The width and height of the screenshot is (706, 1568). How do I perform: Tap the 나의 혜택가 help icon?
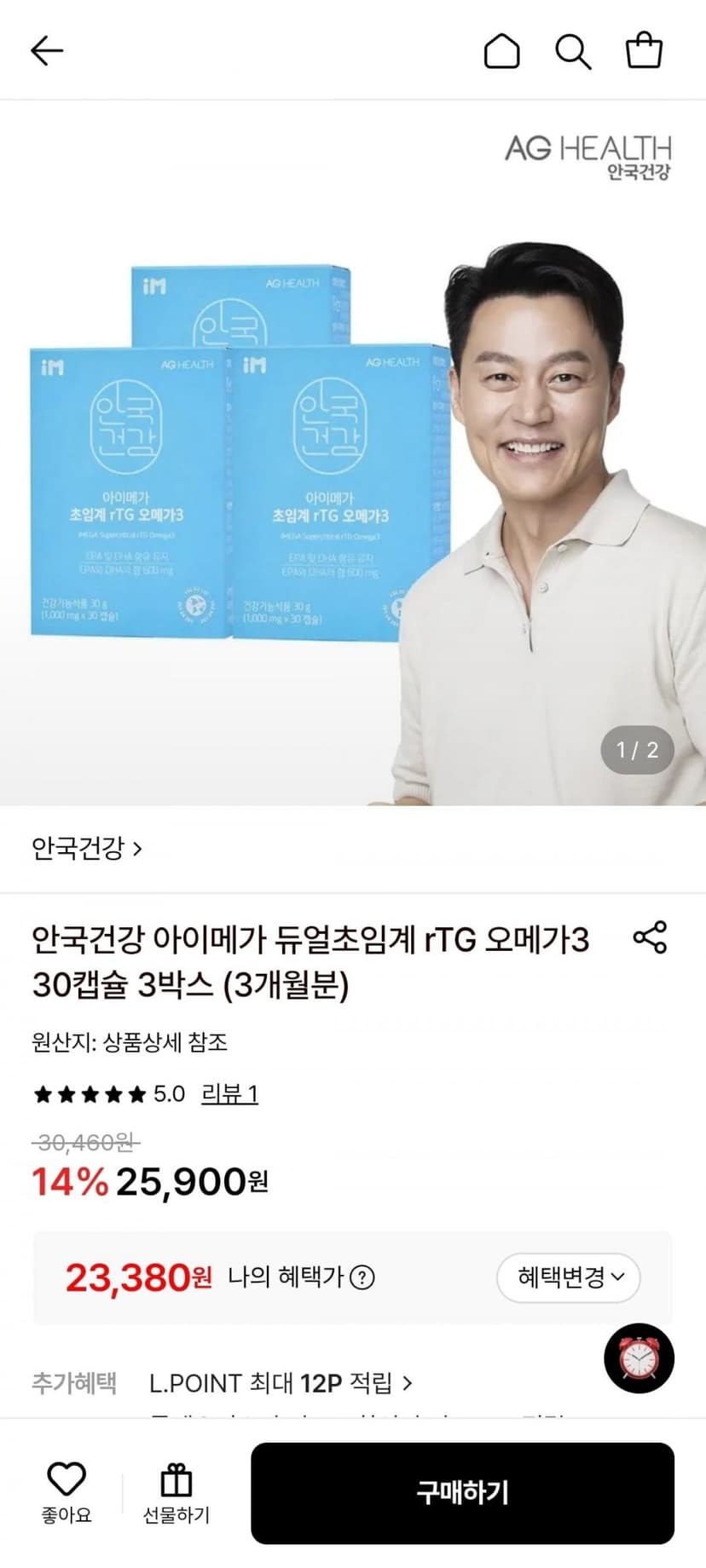pos(362,1277)
